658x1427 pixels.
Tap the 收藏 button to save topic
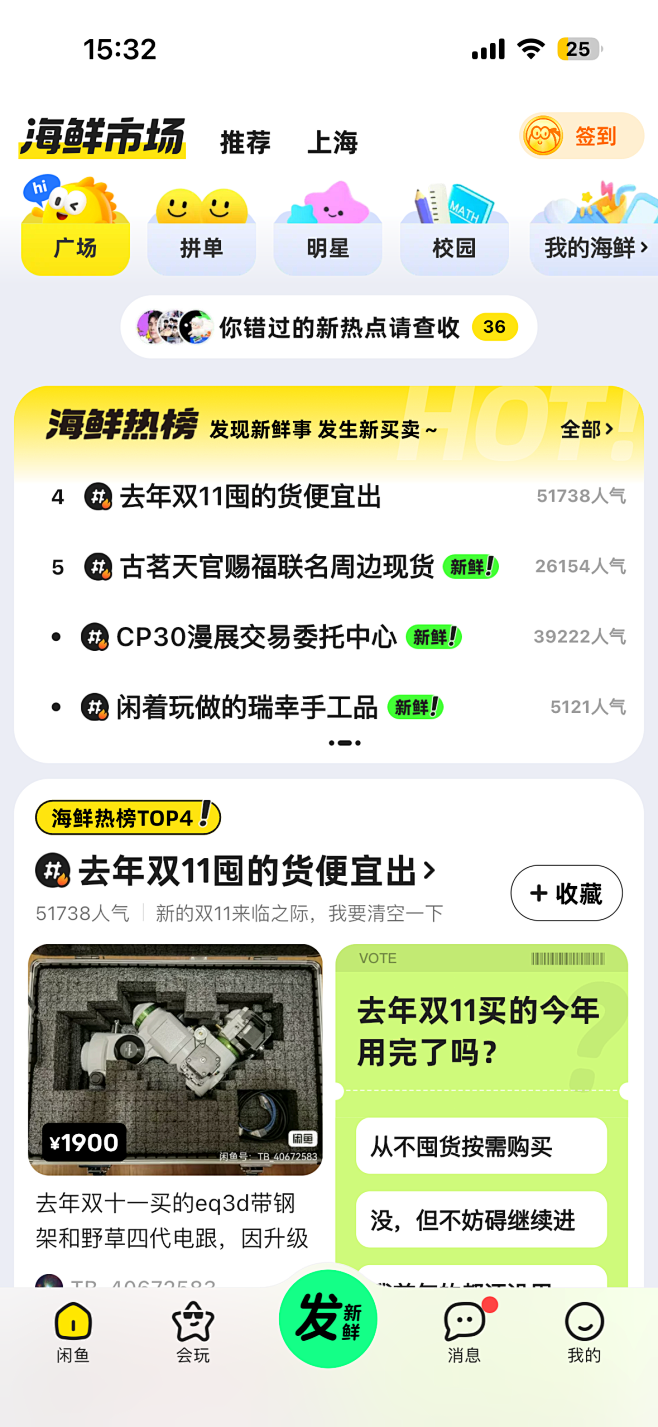pyautogui.click(x=566, y=893)
